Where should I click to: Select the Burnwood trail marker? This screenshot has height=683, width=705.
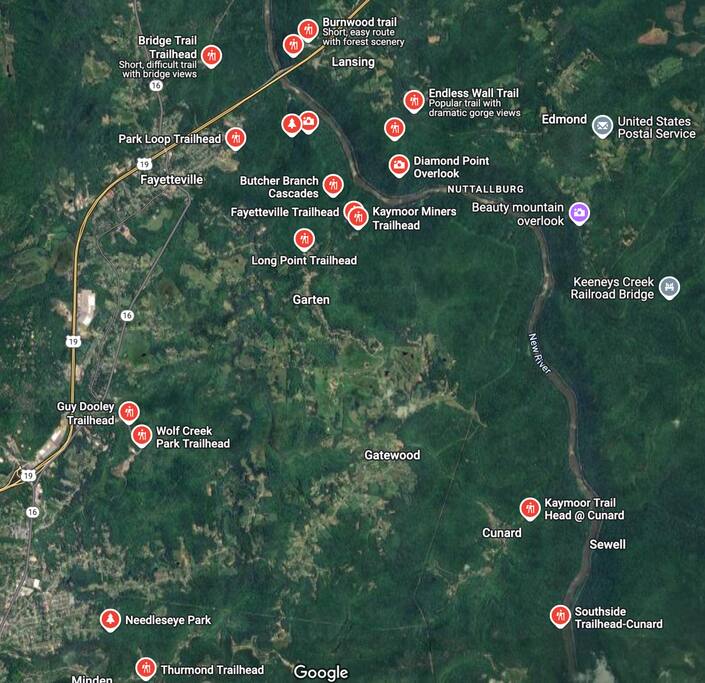(308, 29)
